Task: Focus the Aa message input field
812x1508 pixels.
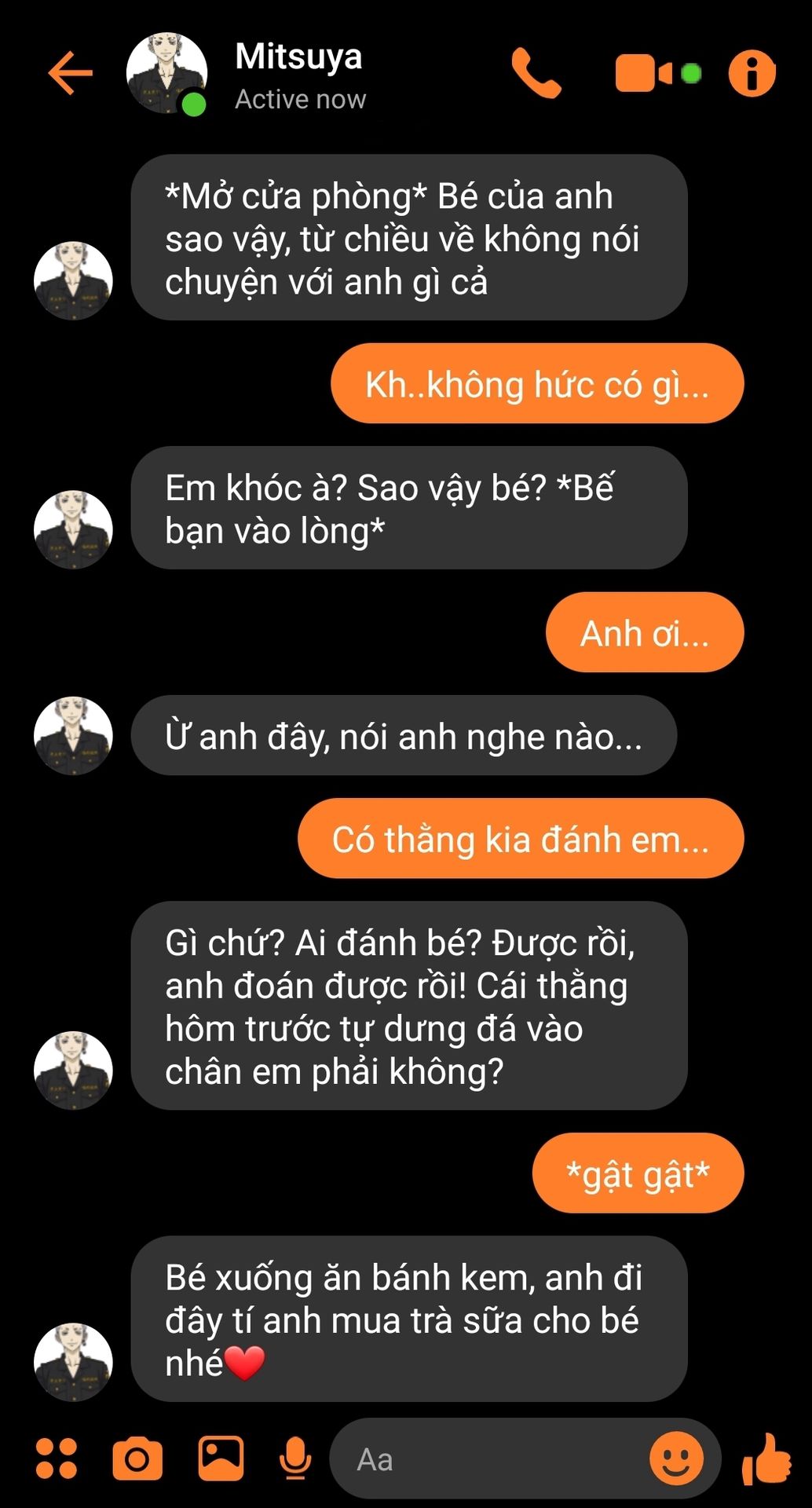Action: (x=487, y=1459)
